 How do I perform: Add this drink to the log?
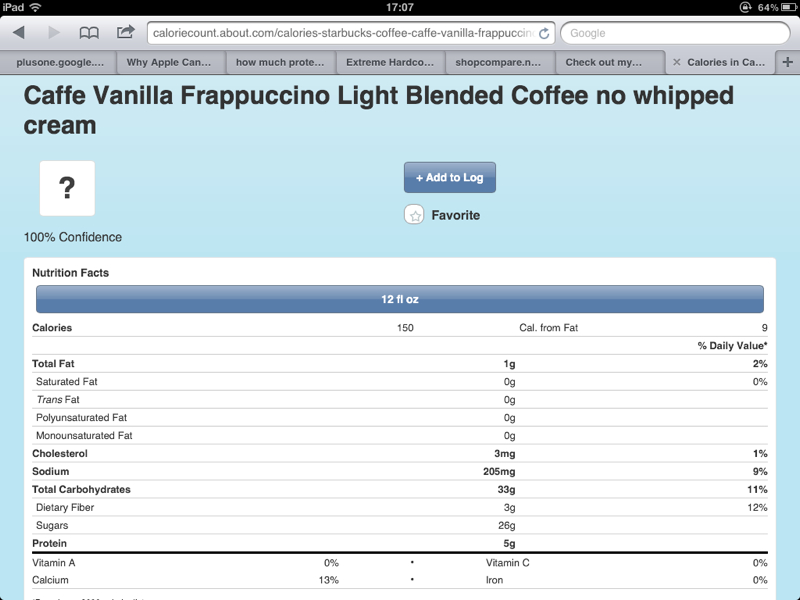pyautogui.click(x=449, y=178)
